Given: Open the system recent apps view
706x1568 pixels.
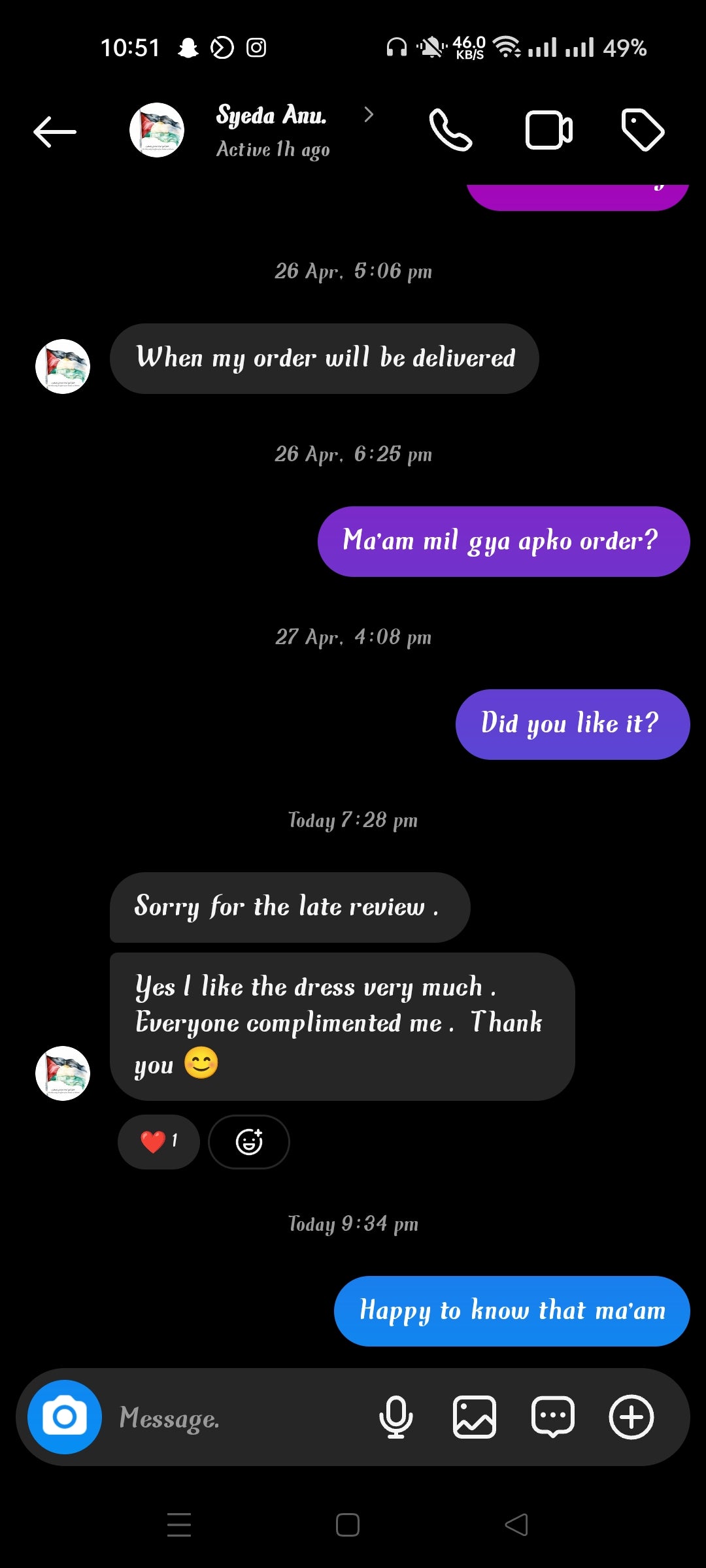Looking at the screenshot, I should point(179,1525).
